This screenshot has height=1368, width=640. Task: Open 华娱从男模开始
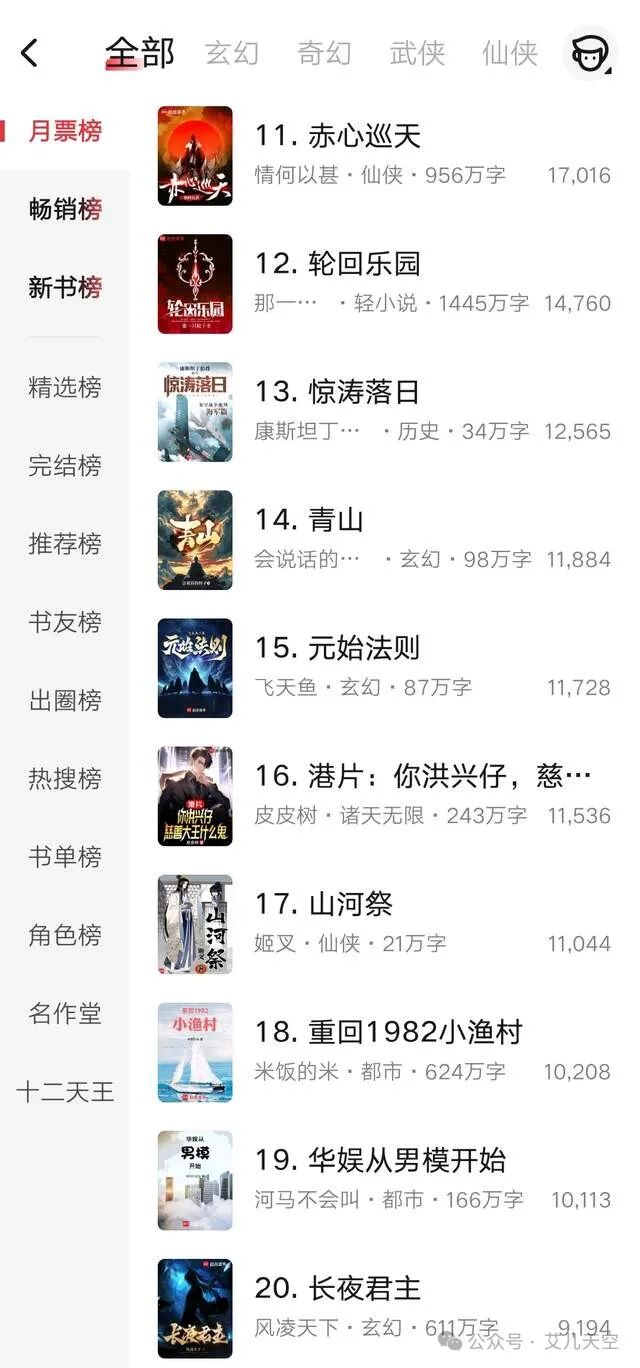coord(384,1180)
